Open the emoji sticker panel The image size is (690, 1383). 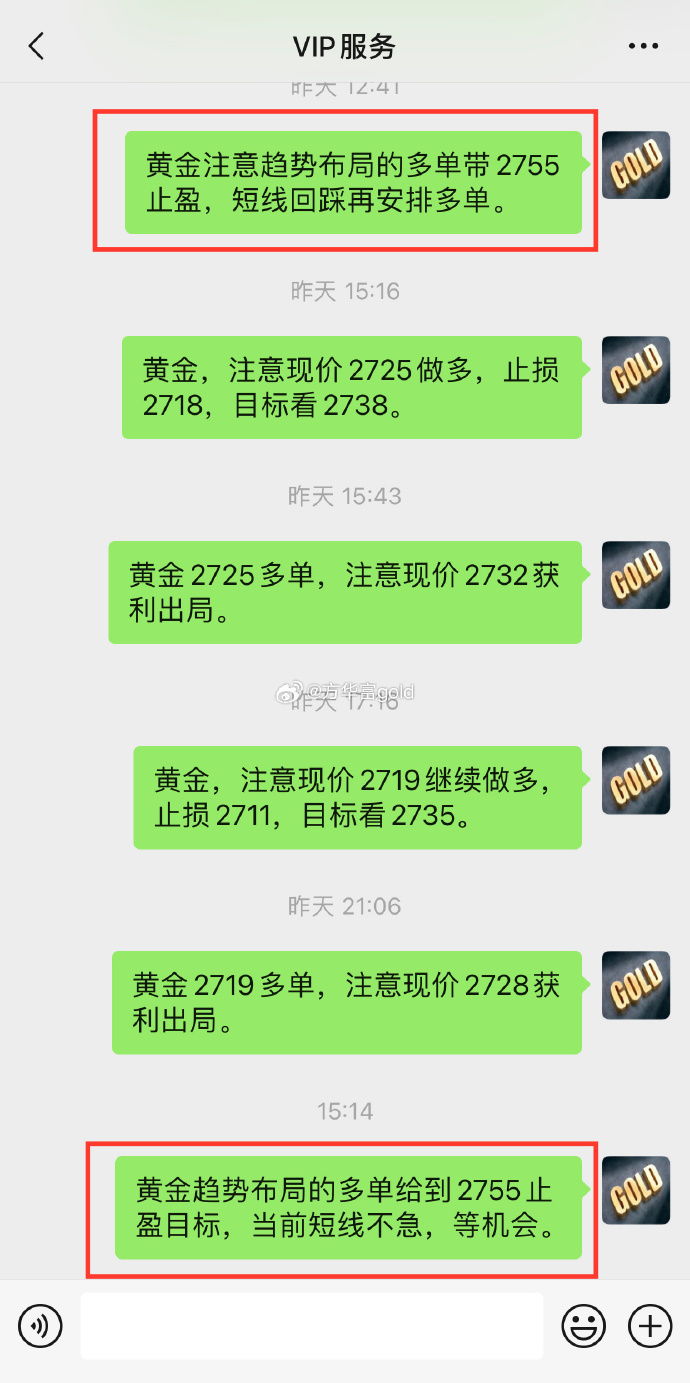tap(584, 1326)
